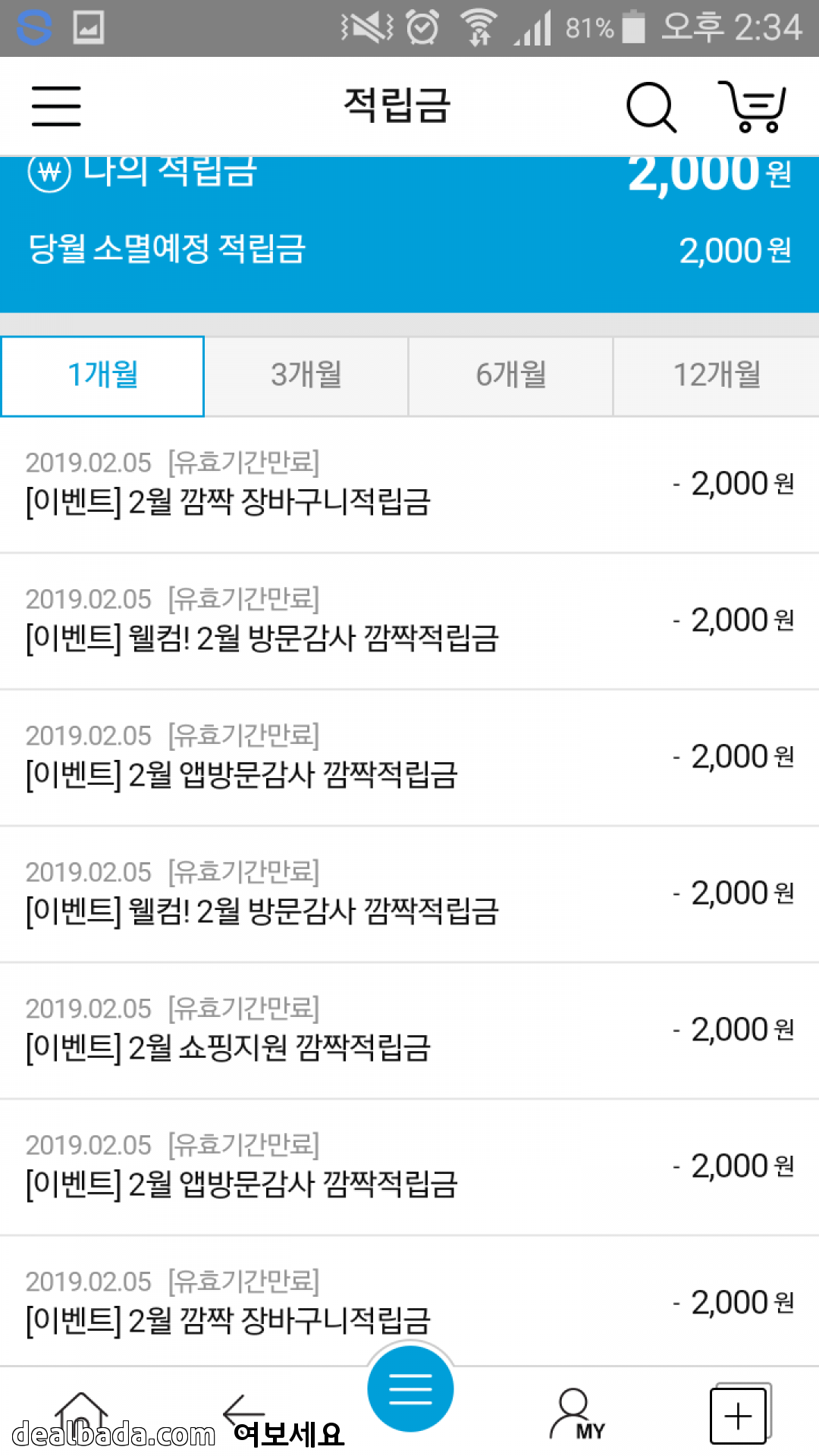
Task: Switch to the 6개월 tab
Action: pos(510,376)
